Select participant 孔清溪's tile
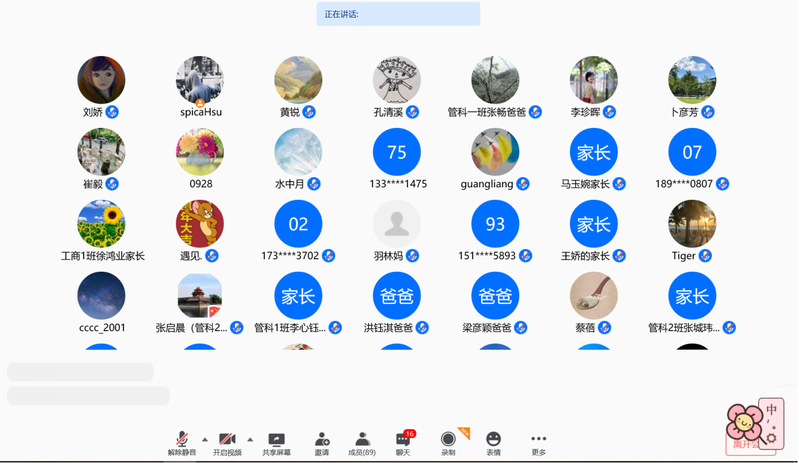Viewport: 799px width, 463px height. (x=397, y=80)
